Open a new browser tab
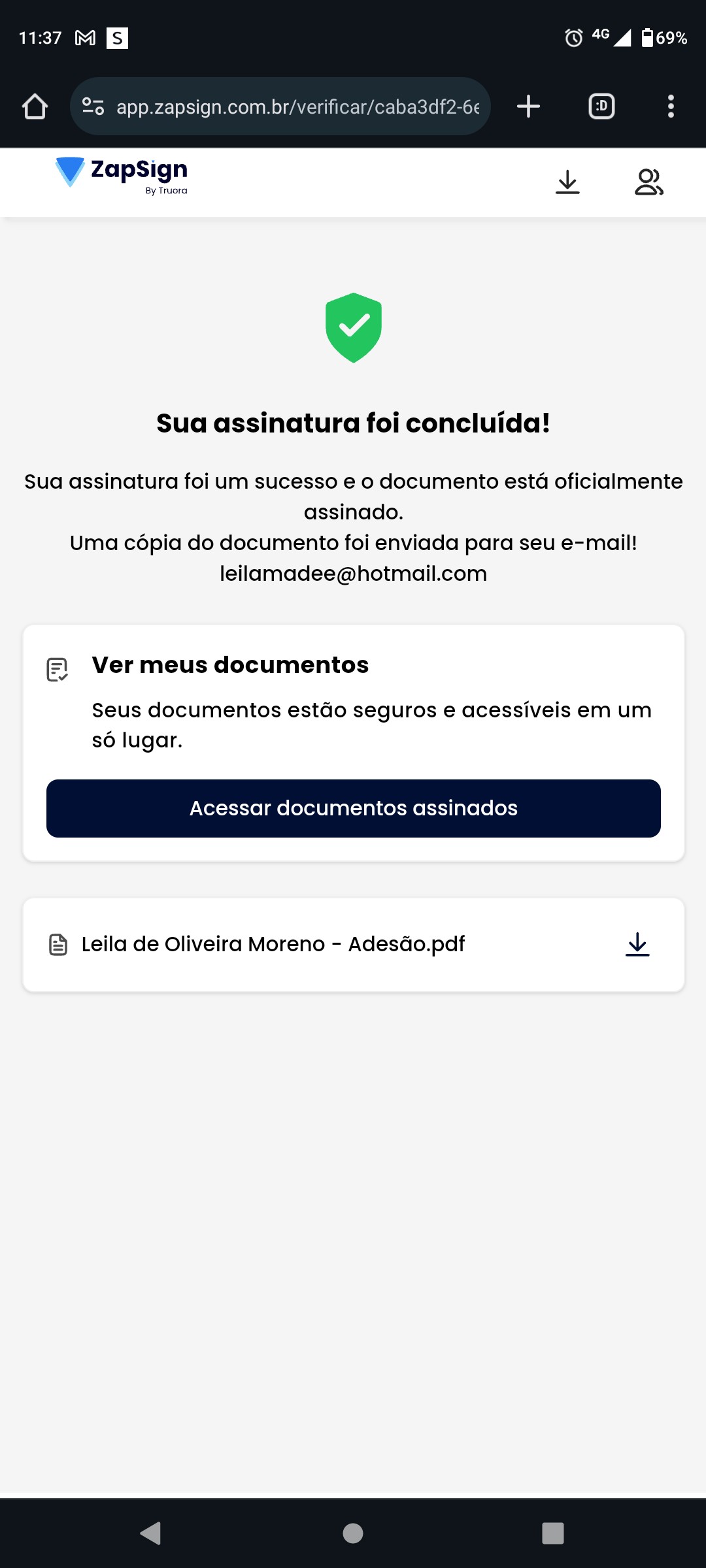Screen dimensions: 706x1568 point(528,106)
